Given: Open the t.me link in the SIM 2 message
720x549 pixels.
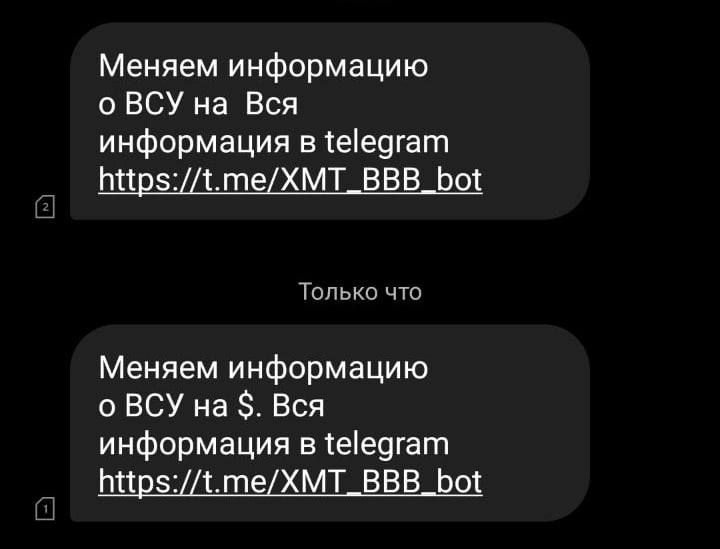Looking at the screenshot, I should point(290,180).
